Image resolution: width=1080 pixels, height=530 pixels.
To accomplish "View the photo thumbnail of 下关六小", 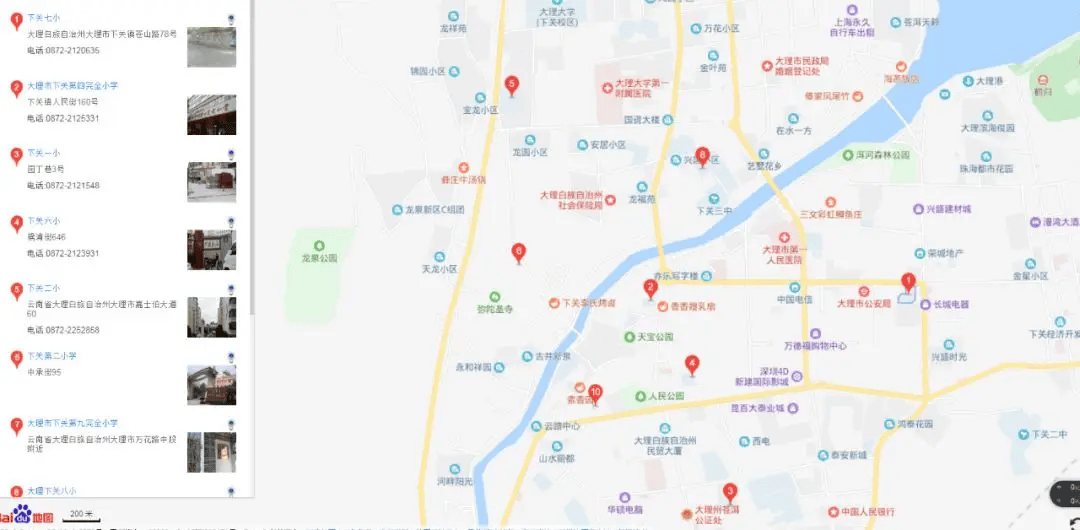I will (211, 250).
